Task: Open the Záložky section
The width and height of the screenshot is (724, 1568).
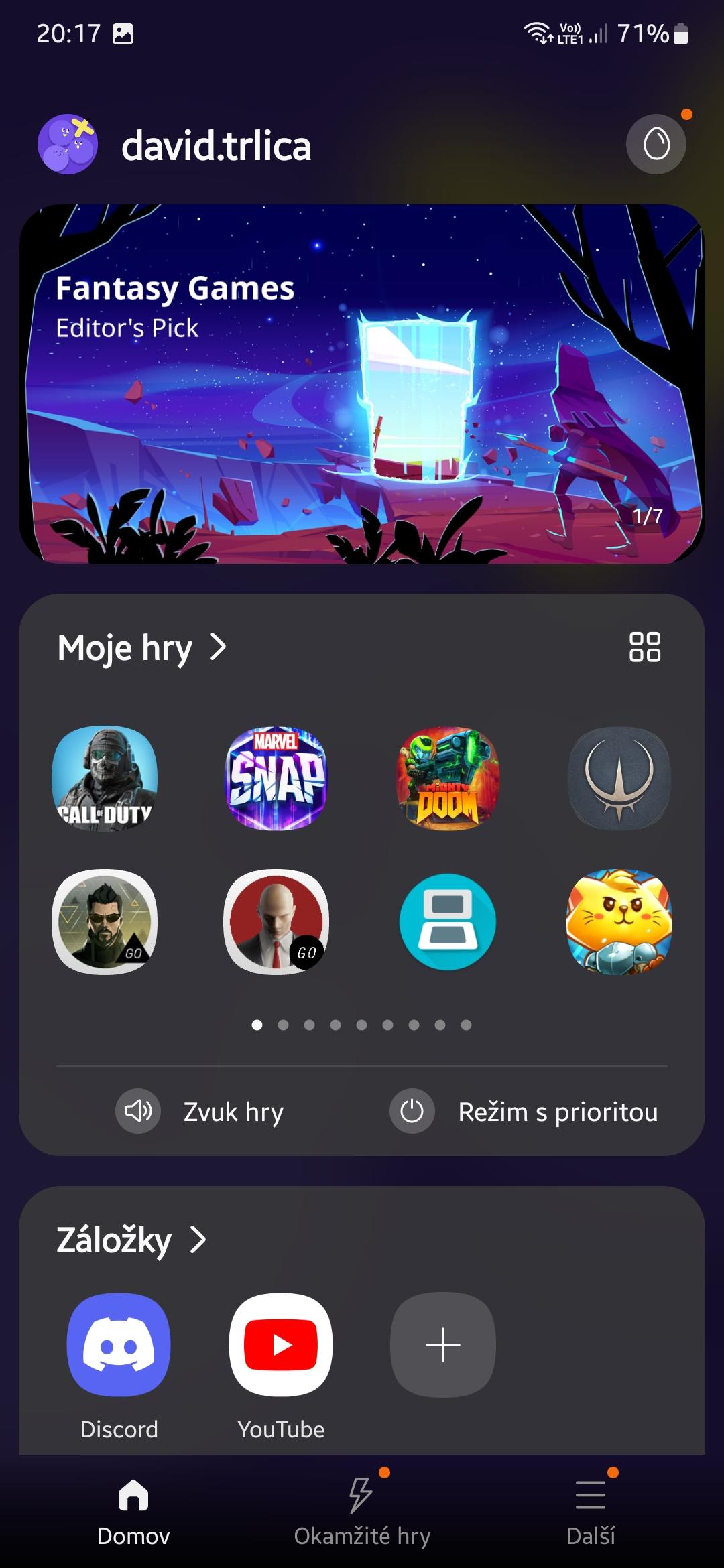Action: coord(131,1240)
